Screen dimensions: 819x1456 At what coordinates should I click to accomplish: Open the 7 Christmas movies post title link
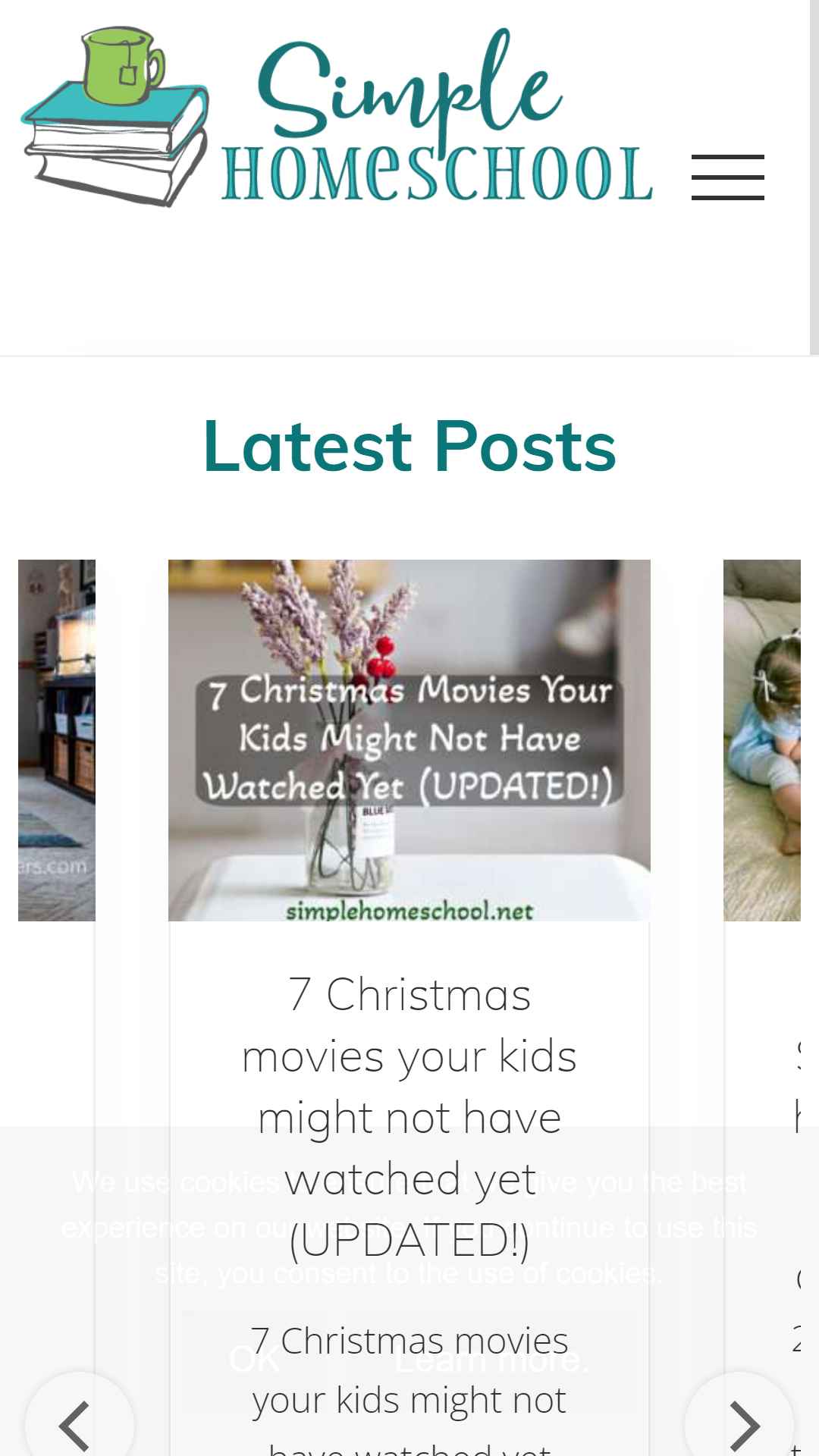click(409, 1117)
